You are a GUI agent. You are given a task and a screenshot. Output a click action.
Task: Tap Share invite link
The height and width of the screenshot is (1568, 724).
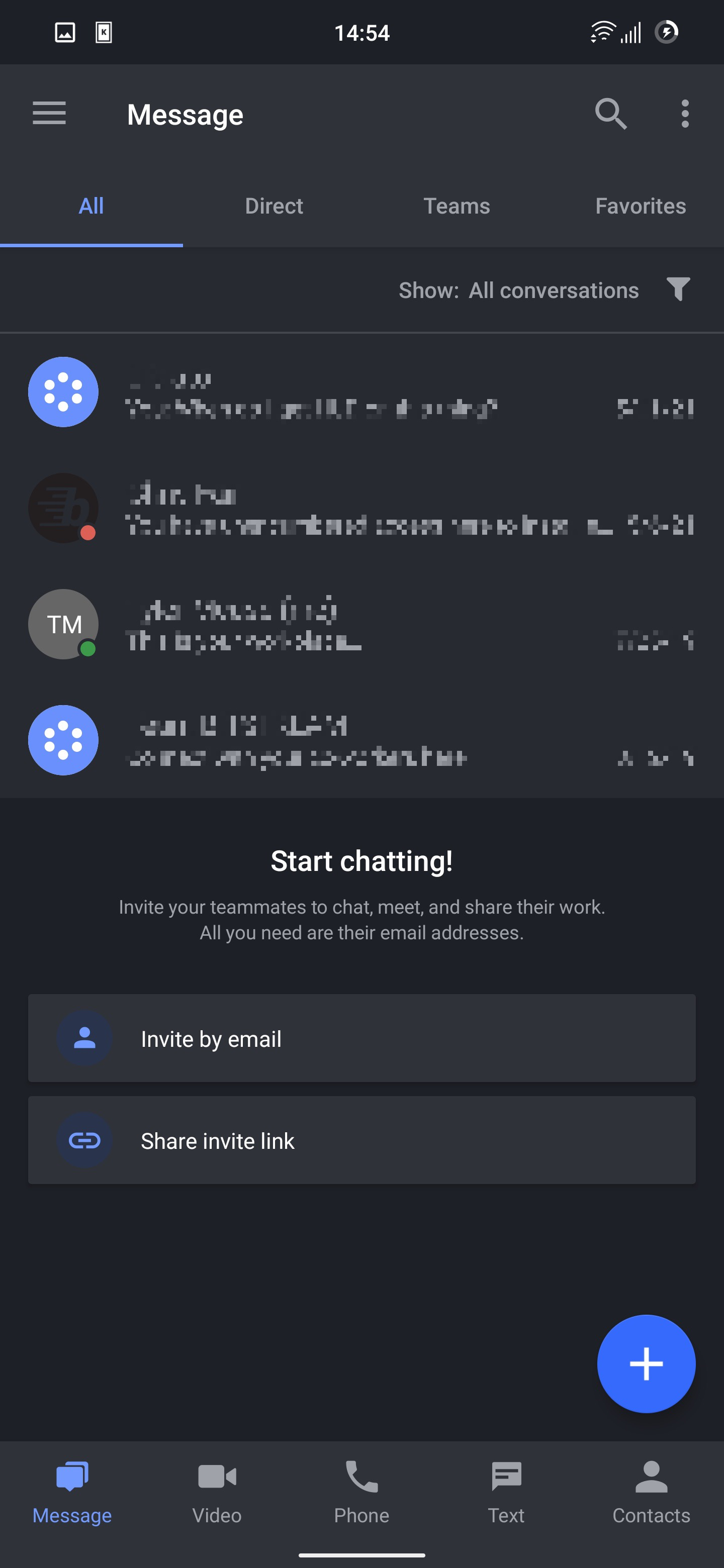(361, 1140)
